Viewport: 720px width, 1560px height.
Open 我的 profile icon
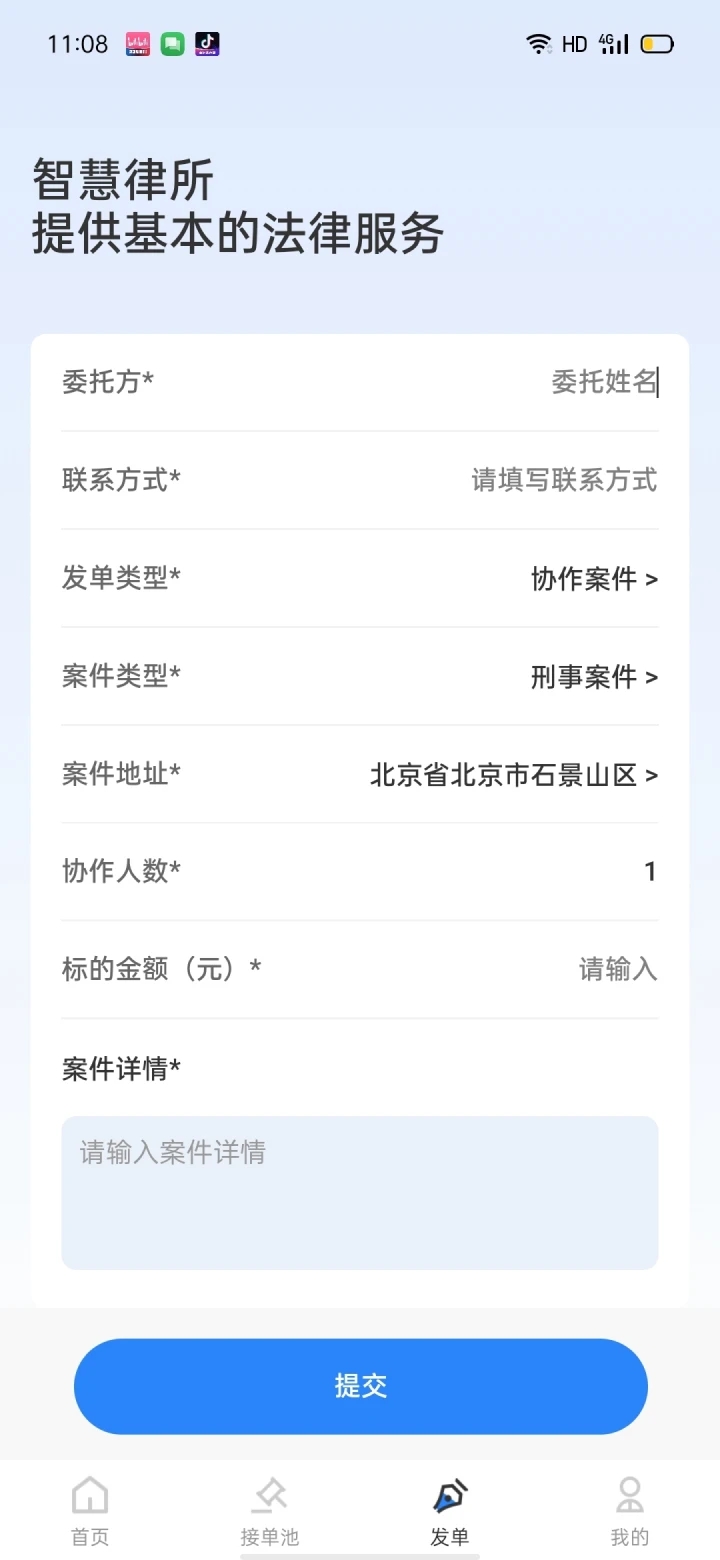point(629,1495)
